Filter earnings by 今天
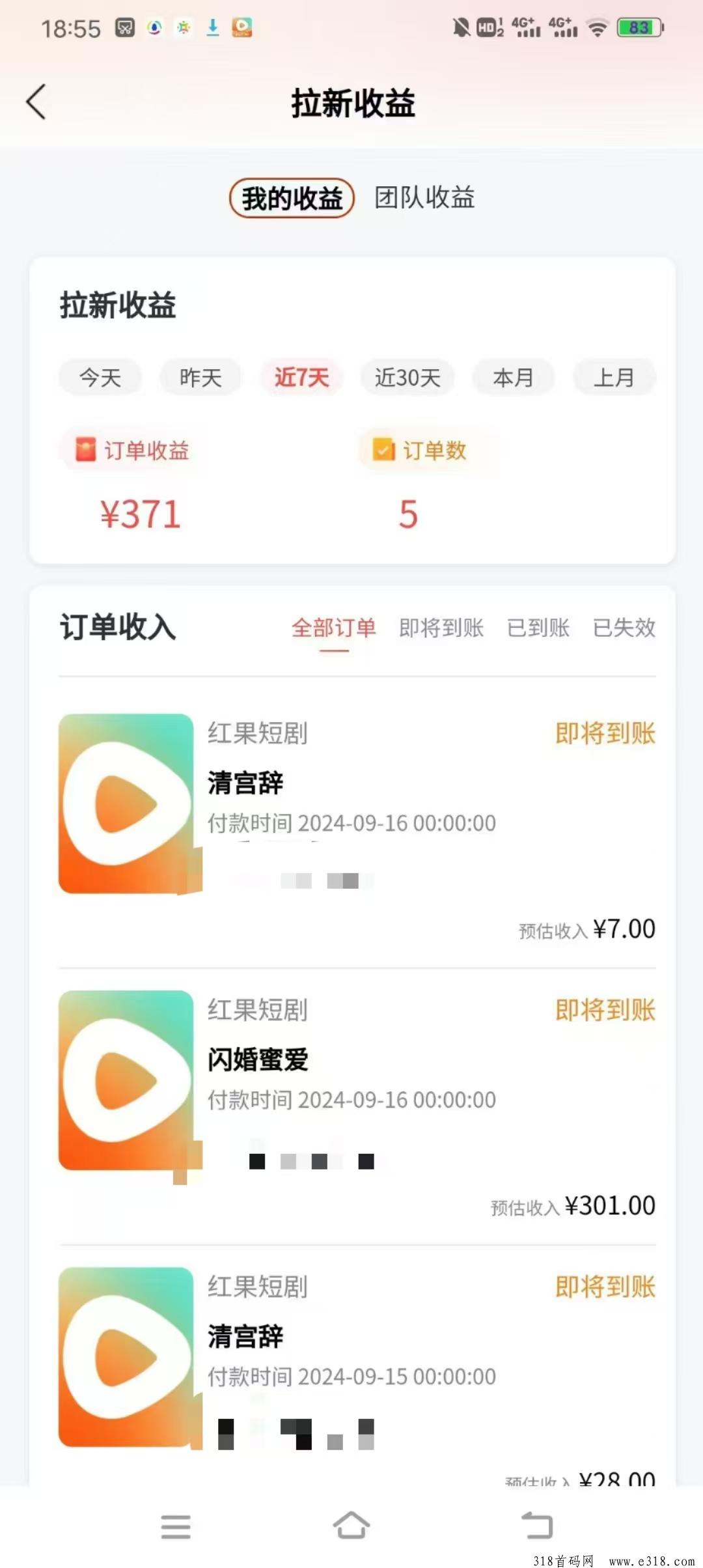The height and width of the screenshot is (1568, 703). (x=100, y=377)
